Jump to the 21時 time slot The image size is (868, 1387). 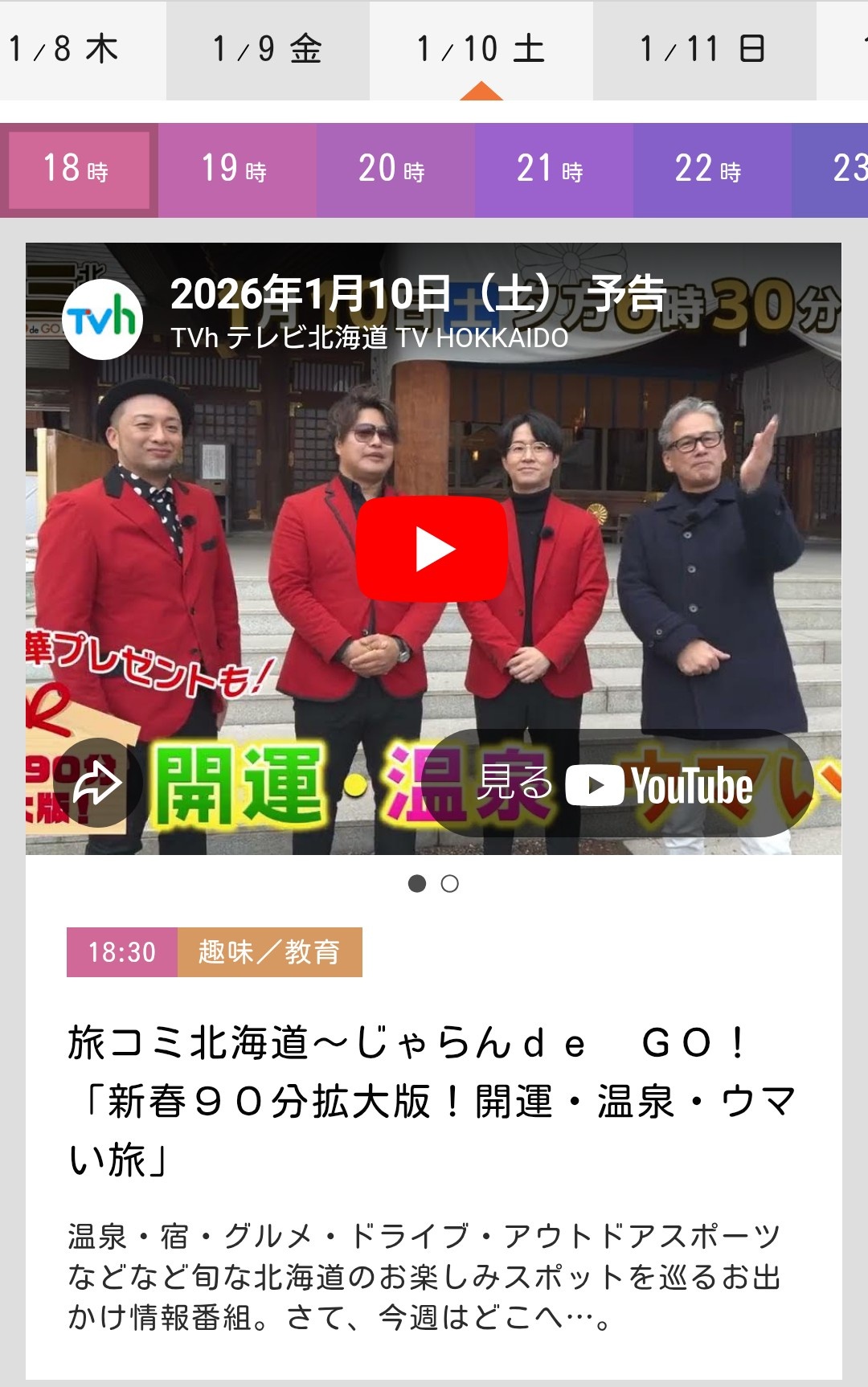pyautogui.click(x=553, y=170)
